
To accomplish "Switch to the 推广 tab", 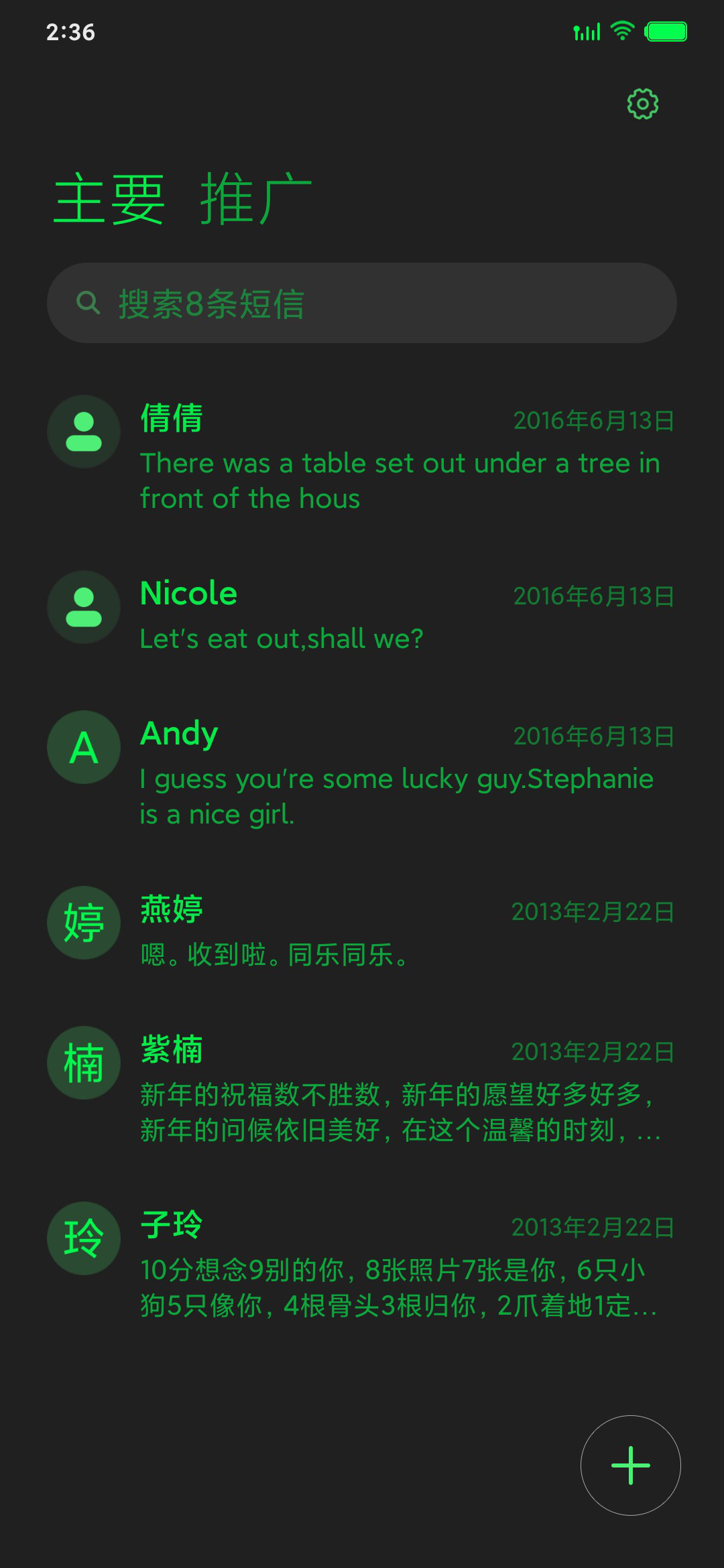I will (256, 198).
